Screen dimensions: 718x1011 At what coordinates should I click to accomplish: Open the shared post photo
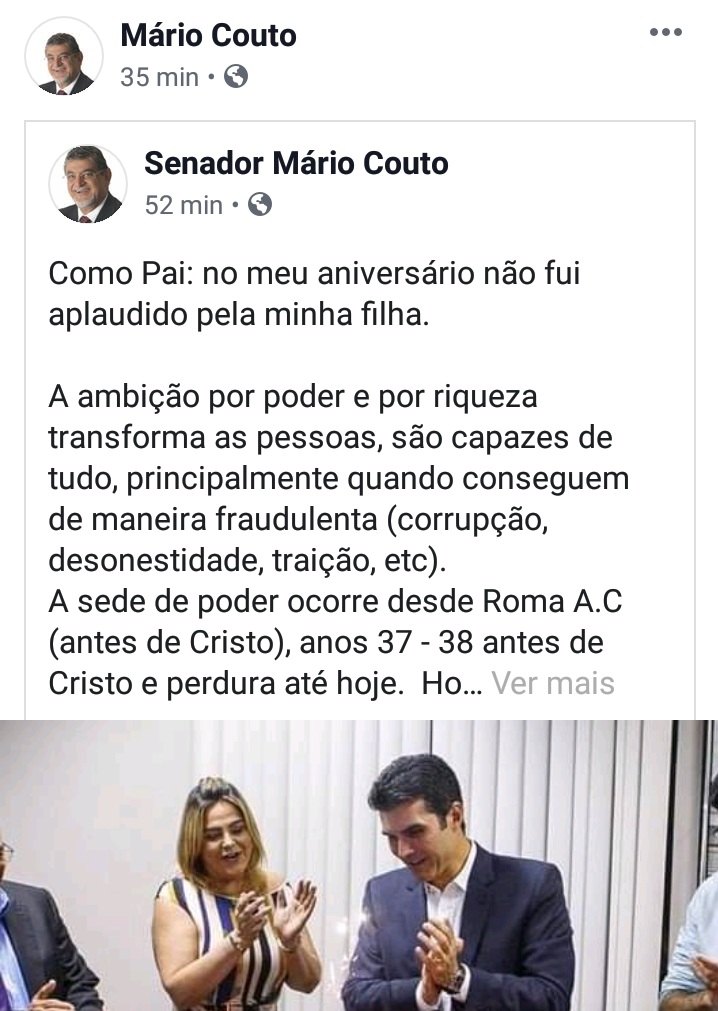(x=359, y=865)
